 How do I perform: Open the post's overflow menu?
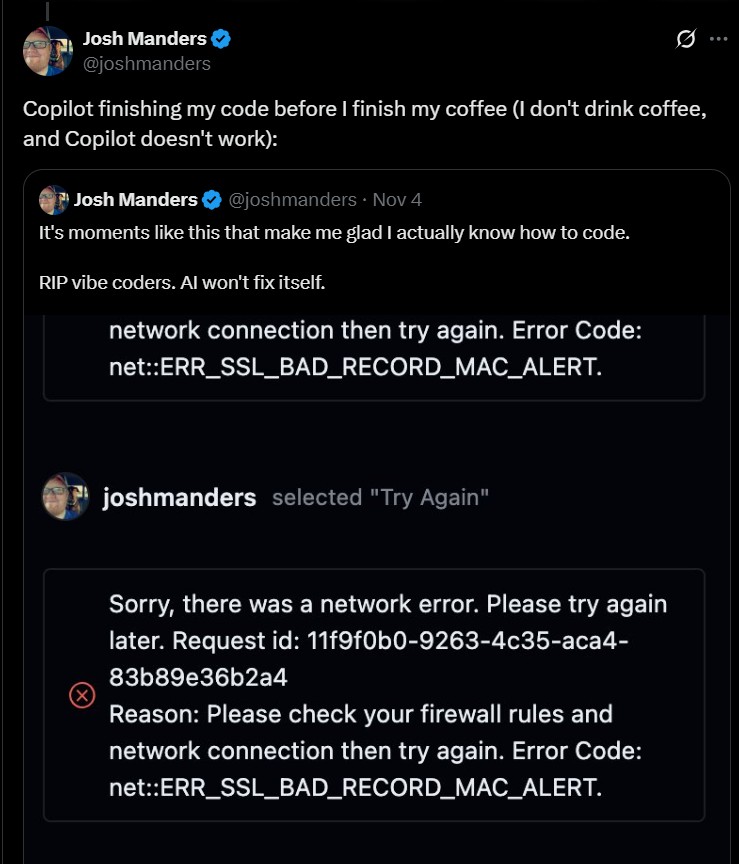click(x=718, y=40)
